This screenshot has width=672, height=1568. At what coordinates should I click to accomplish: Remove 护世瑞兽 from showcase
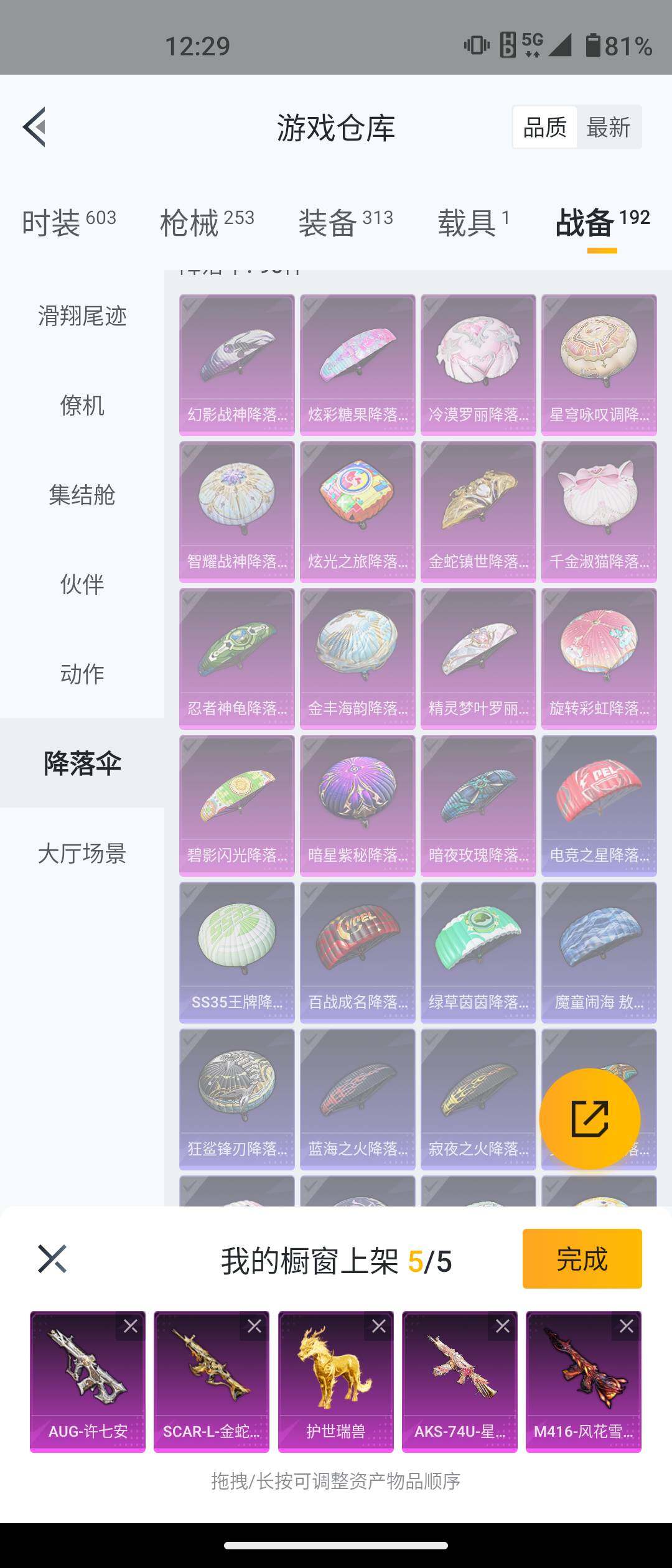[378, 1326]
